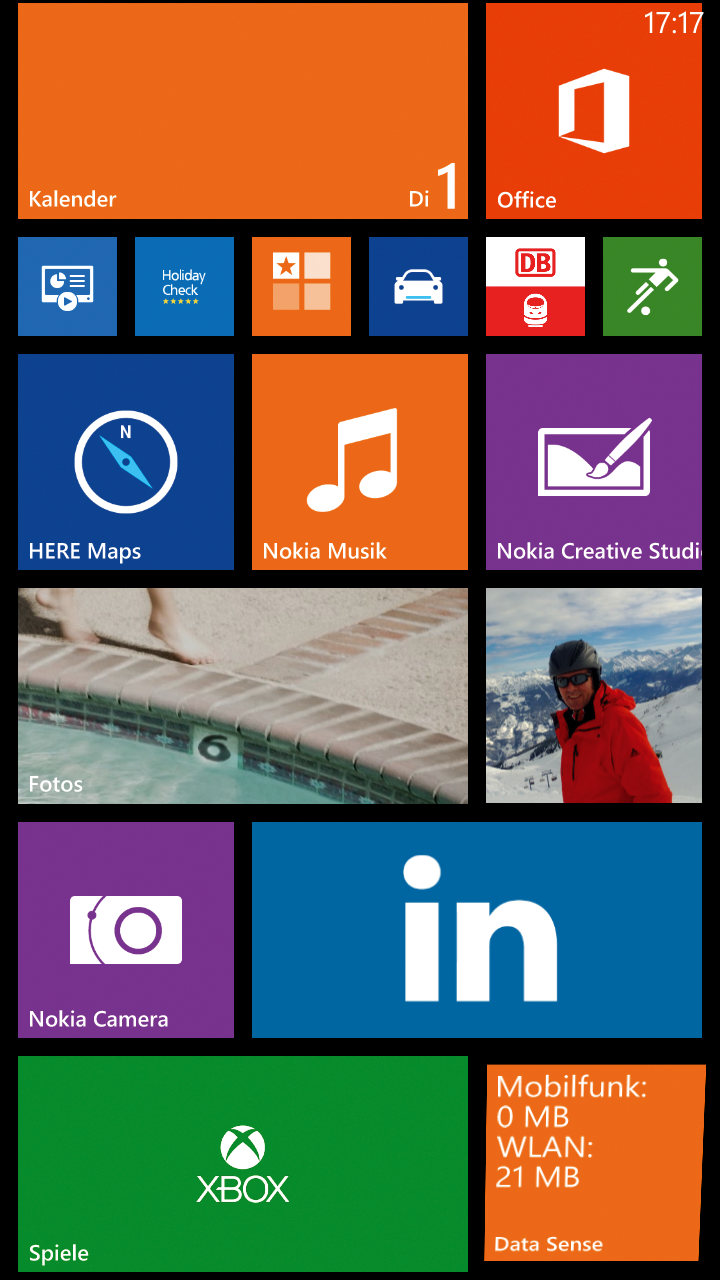Open Nokia Creative Studio
The image size is (720, 1280).
[x=594, y=462]
